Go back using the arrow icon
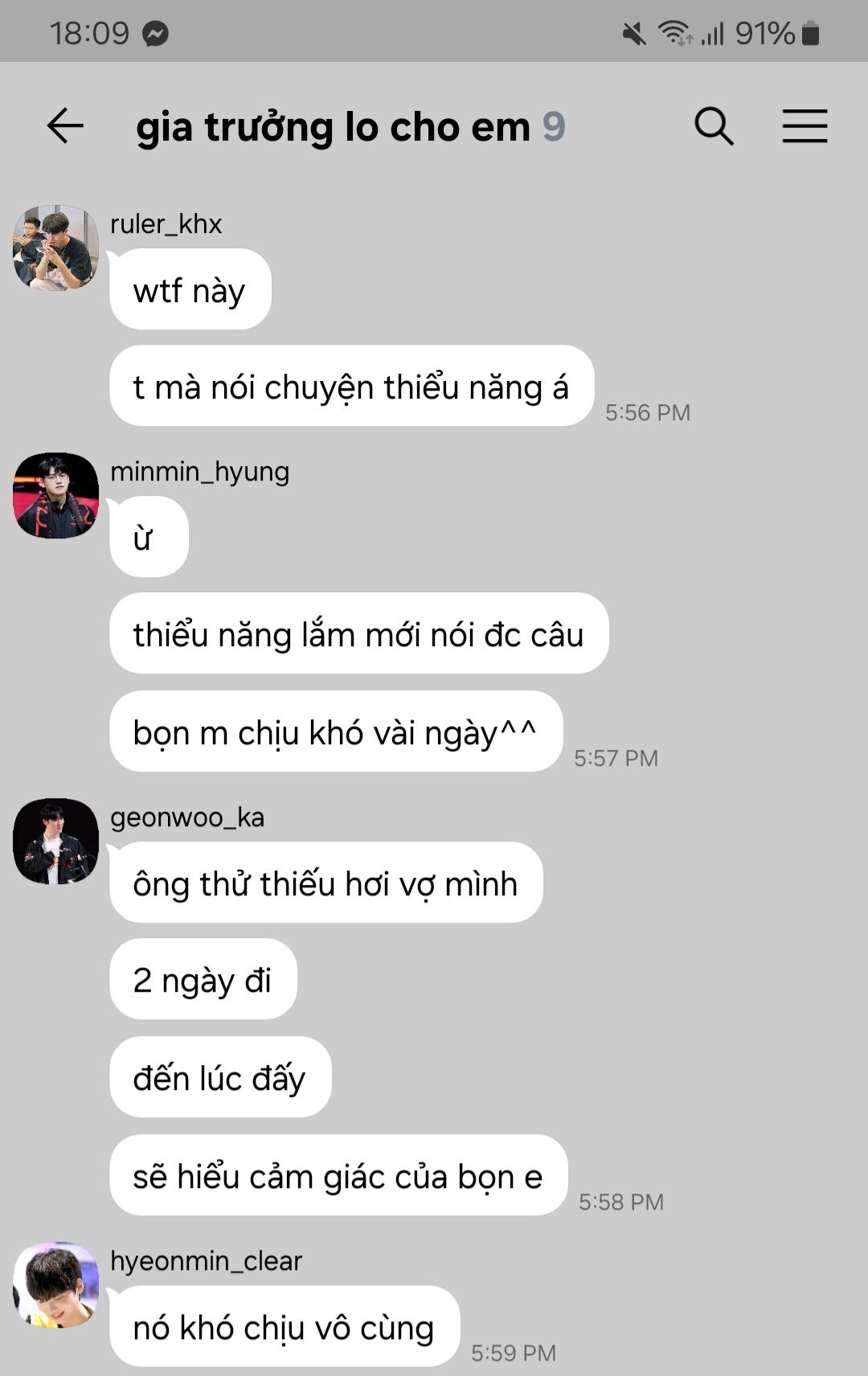This screenshot has width=868, height=1376. coord(65,126)
